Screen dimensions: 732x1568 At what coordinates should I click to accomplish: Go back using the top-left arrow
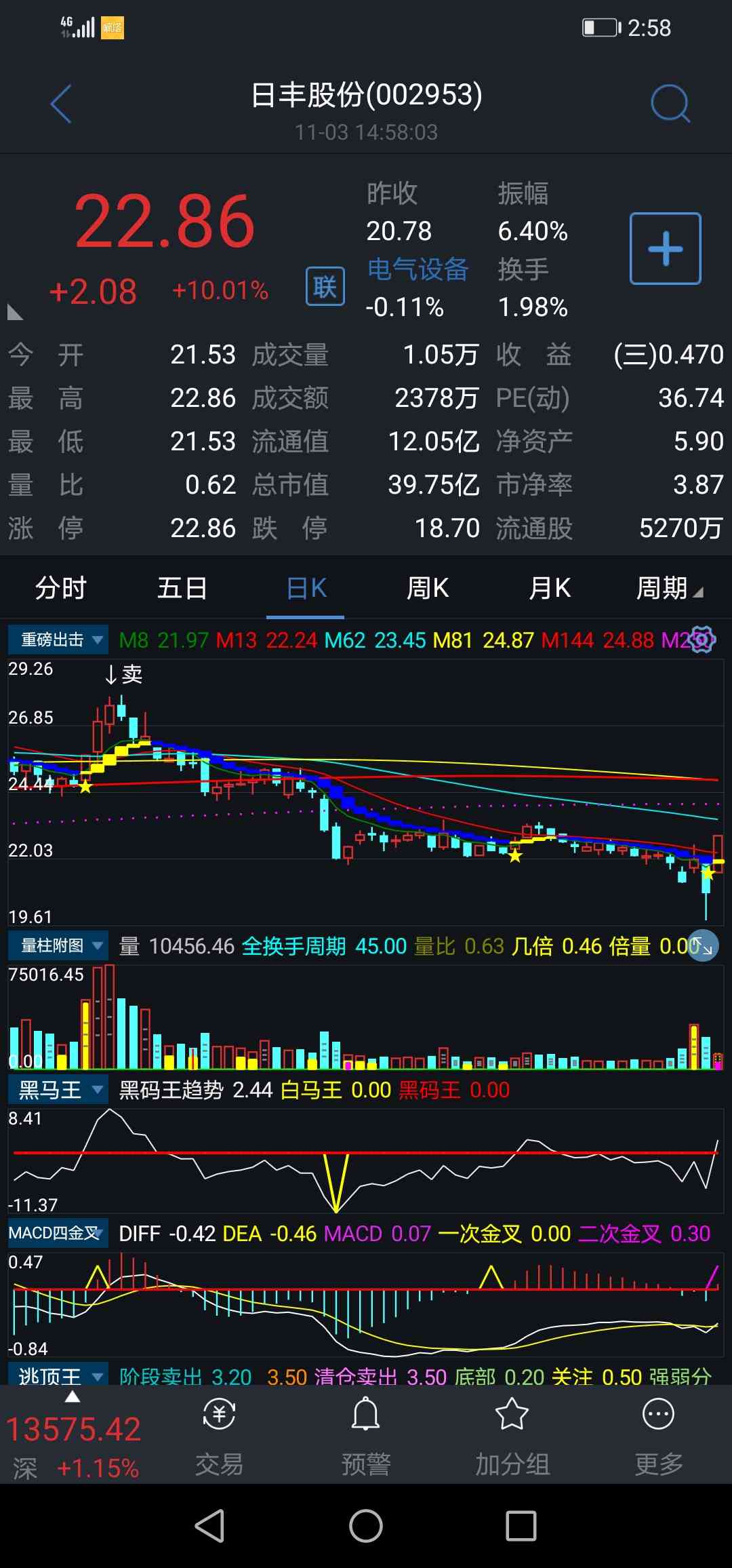(61, 104)
